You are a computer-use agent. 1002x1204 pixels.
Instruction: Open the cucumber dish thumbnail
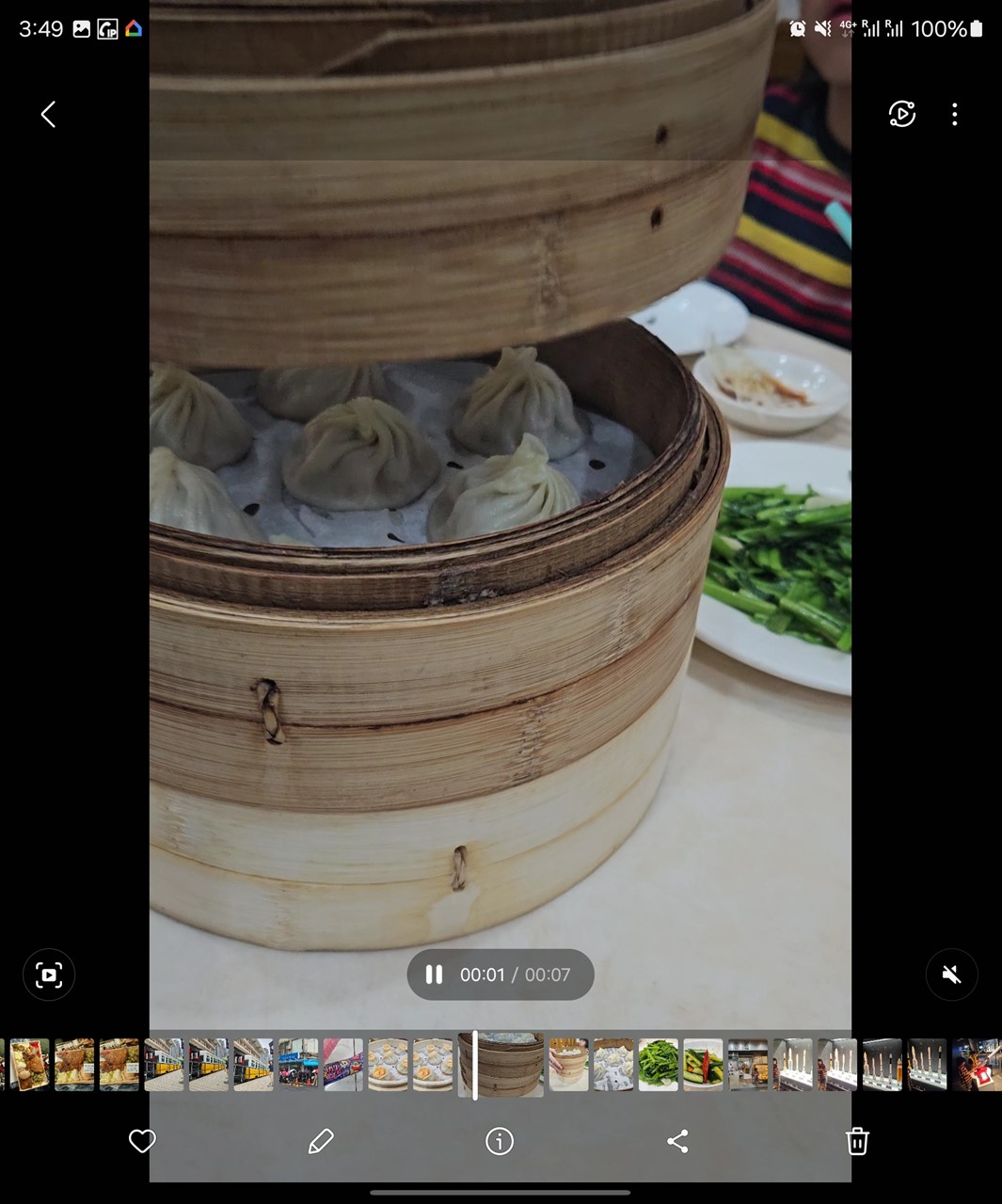(703, 1065)
